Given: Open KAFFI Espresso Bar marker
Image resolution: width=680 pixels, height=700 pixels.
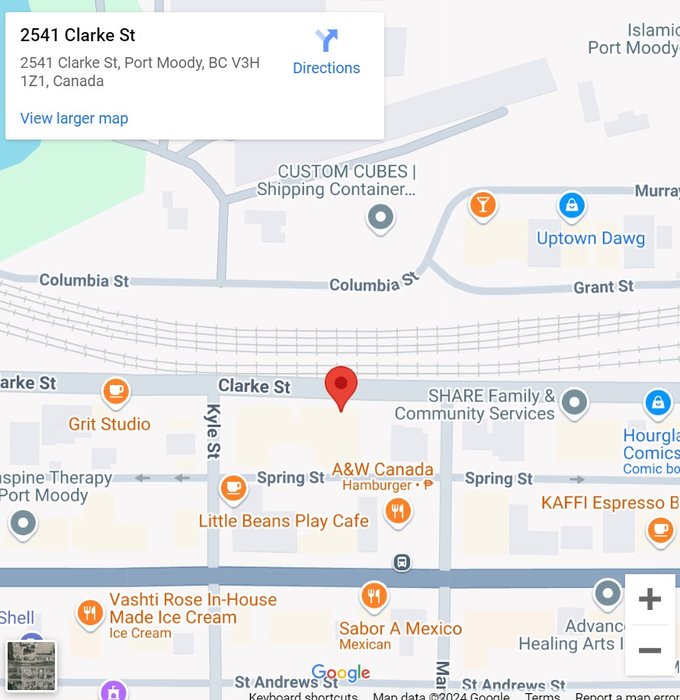Looking at the screenshot, I should 660,530.
